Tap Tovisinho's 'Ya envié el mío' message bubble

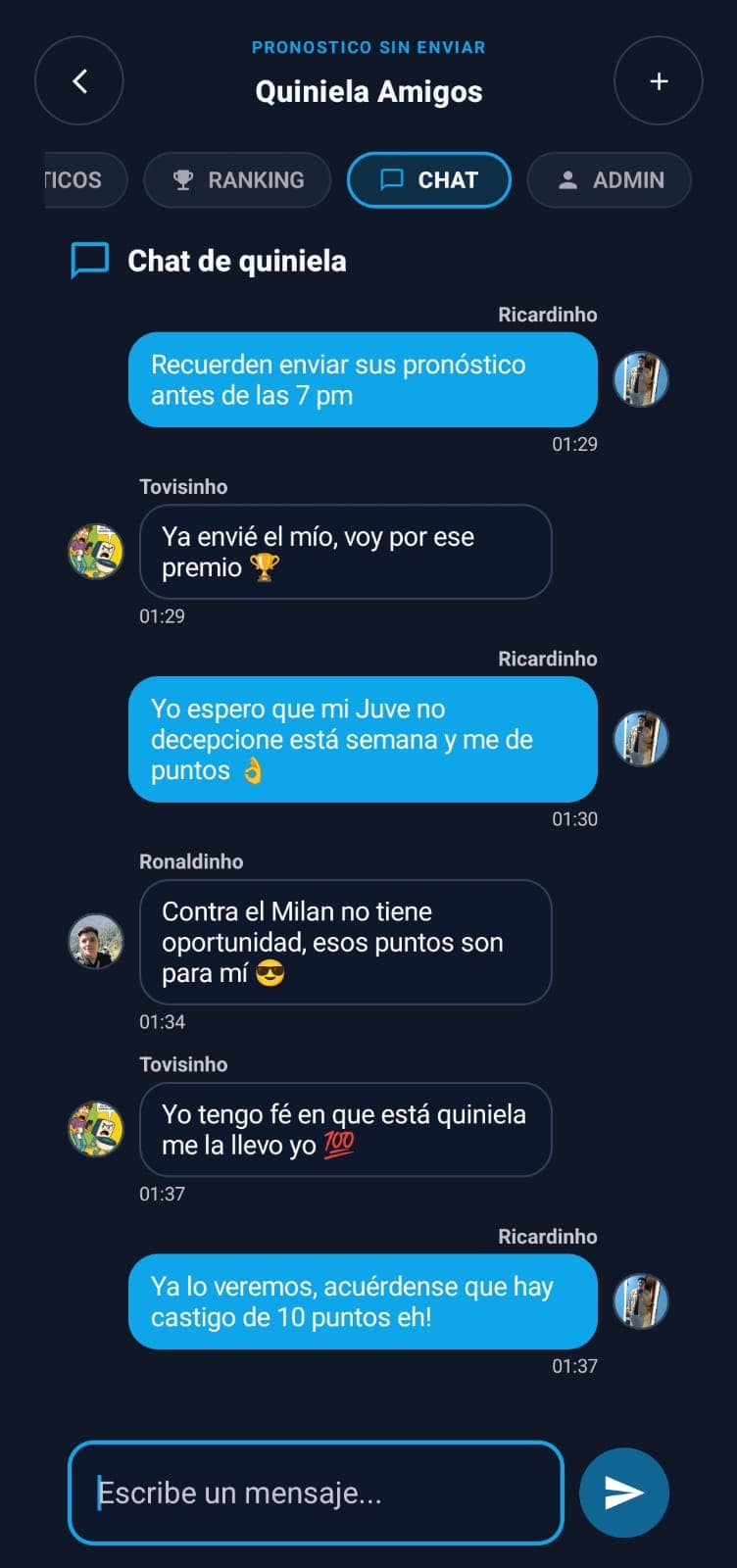pyautogui.click(x=345, y=552)
